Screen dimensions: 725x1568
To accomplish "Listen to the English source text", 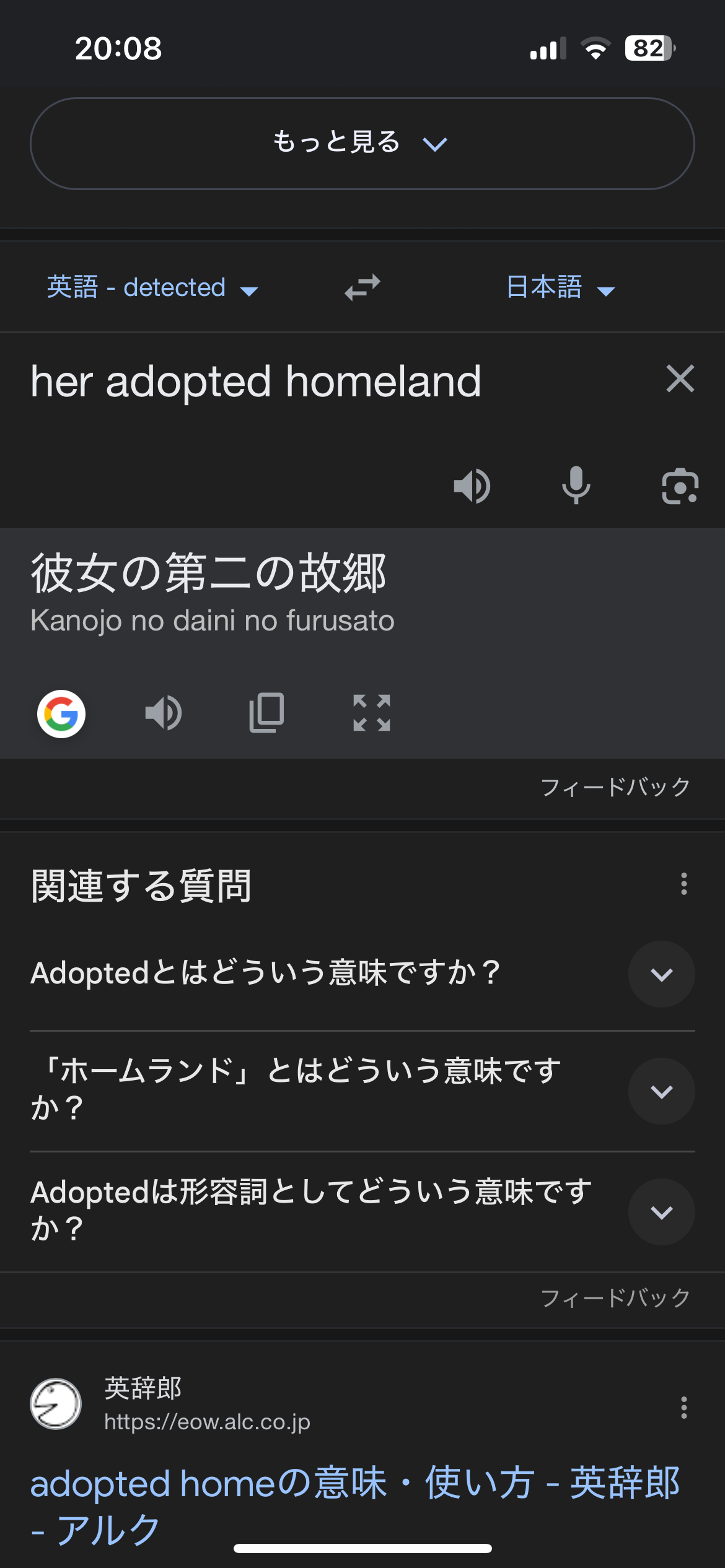I will point(472,486).
